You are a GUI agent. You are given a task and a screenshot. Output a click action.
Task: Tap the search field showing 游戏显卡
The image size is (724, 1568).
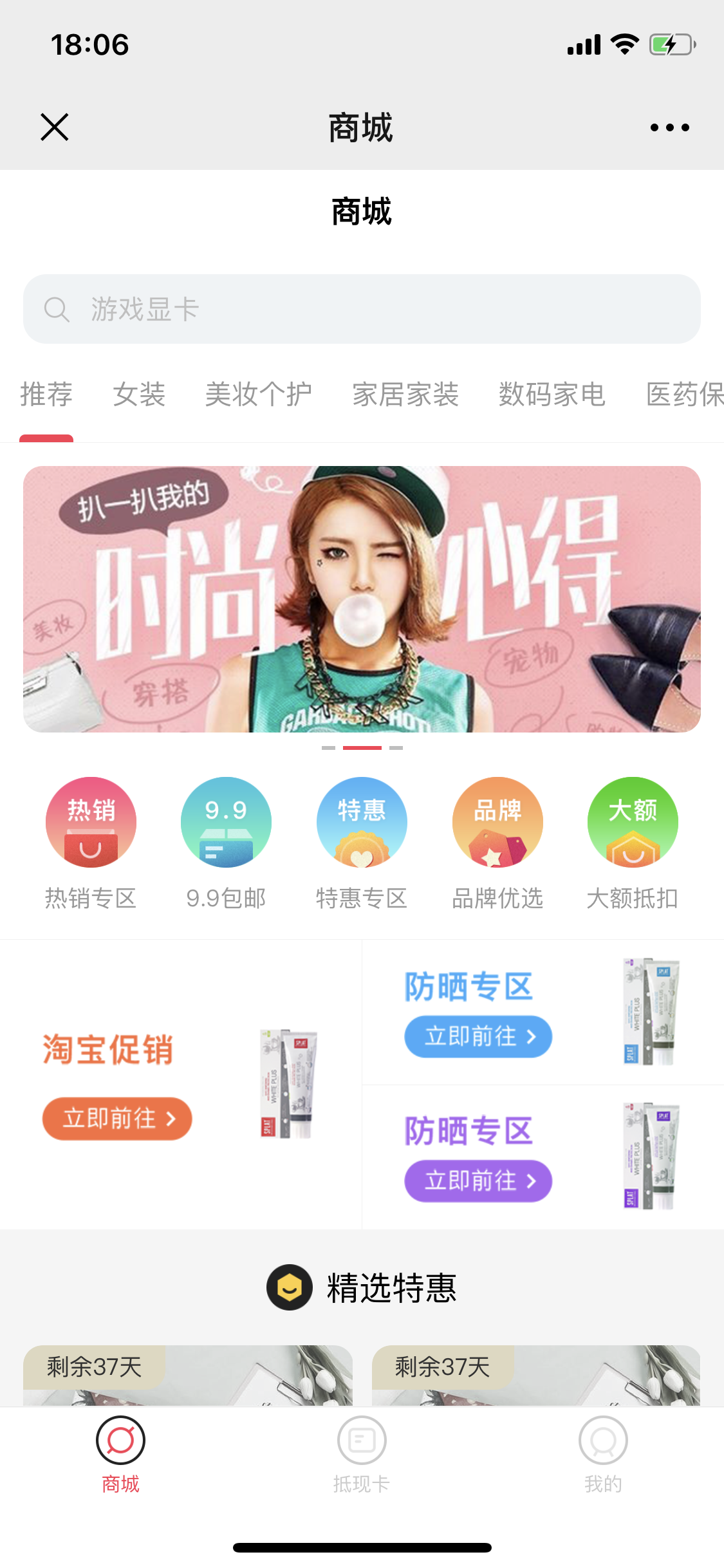[362, 309]
